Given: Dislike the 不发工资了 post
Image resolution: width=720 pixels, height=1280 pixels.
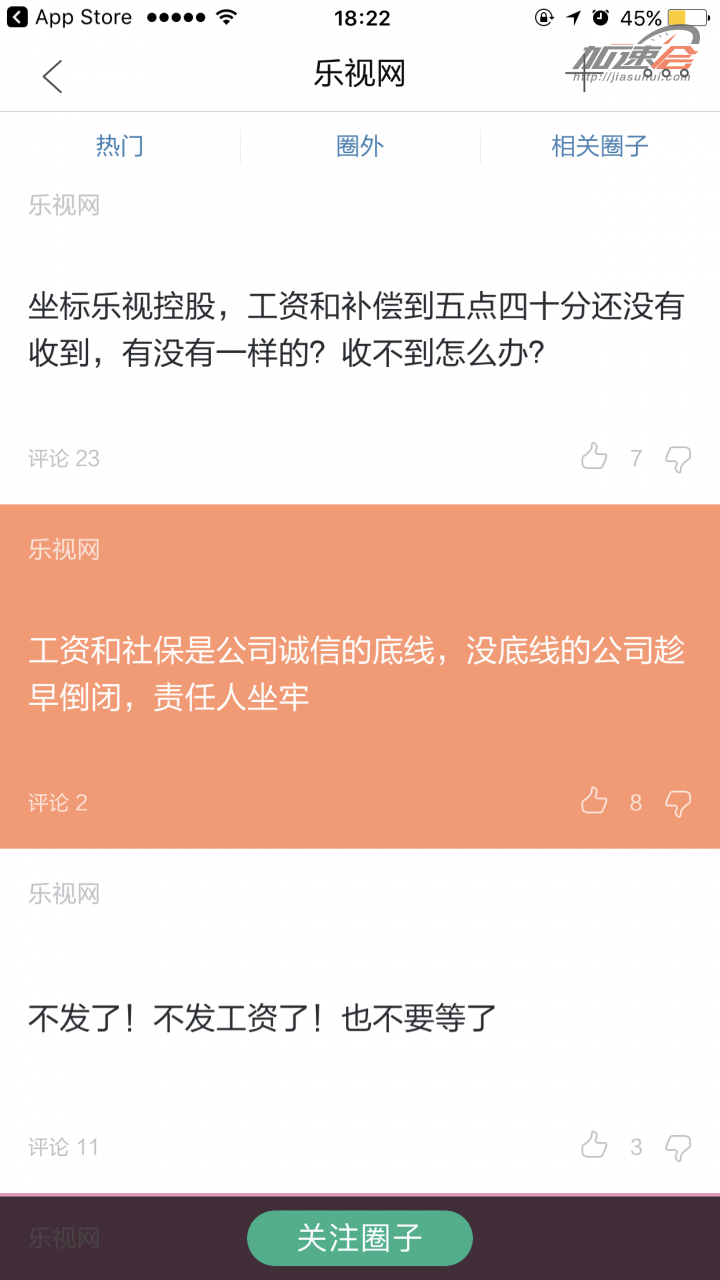Looking at the screenshot, I should coord(678,1146).
